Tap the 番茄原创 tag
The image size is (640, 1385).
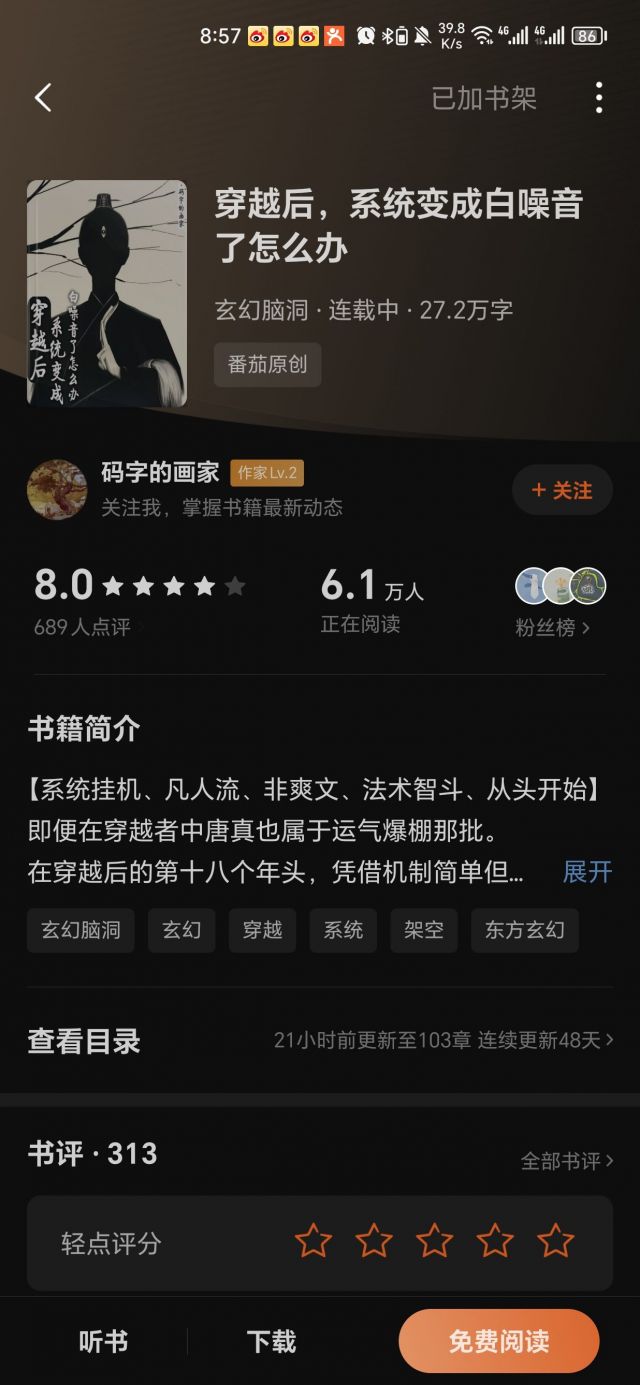coord(267,365)
